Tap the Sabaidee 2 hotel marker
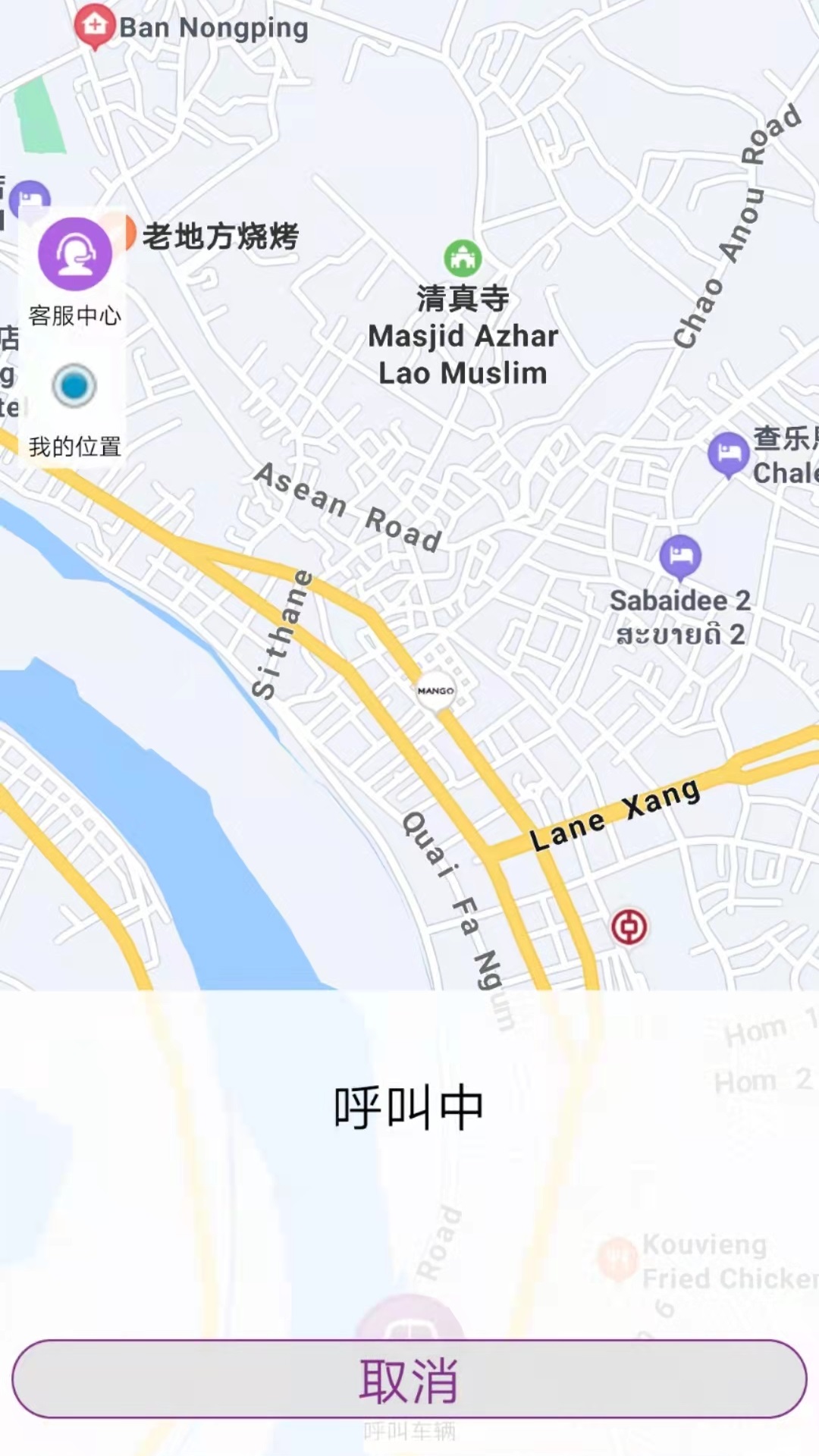 click(679, 555)
